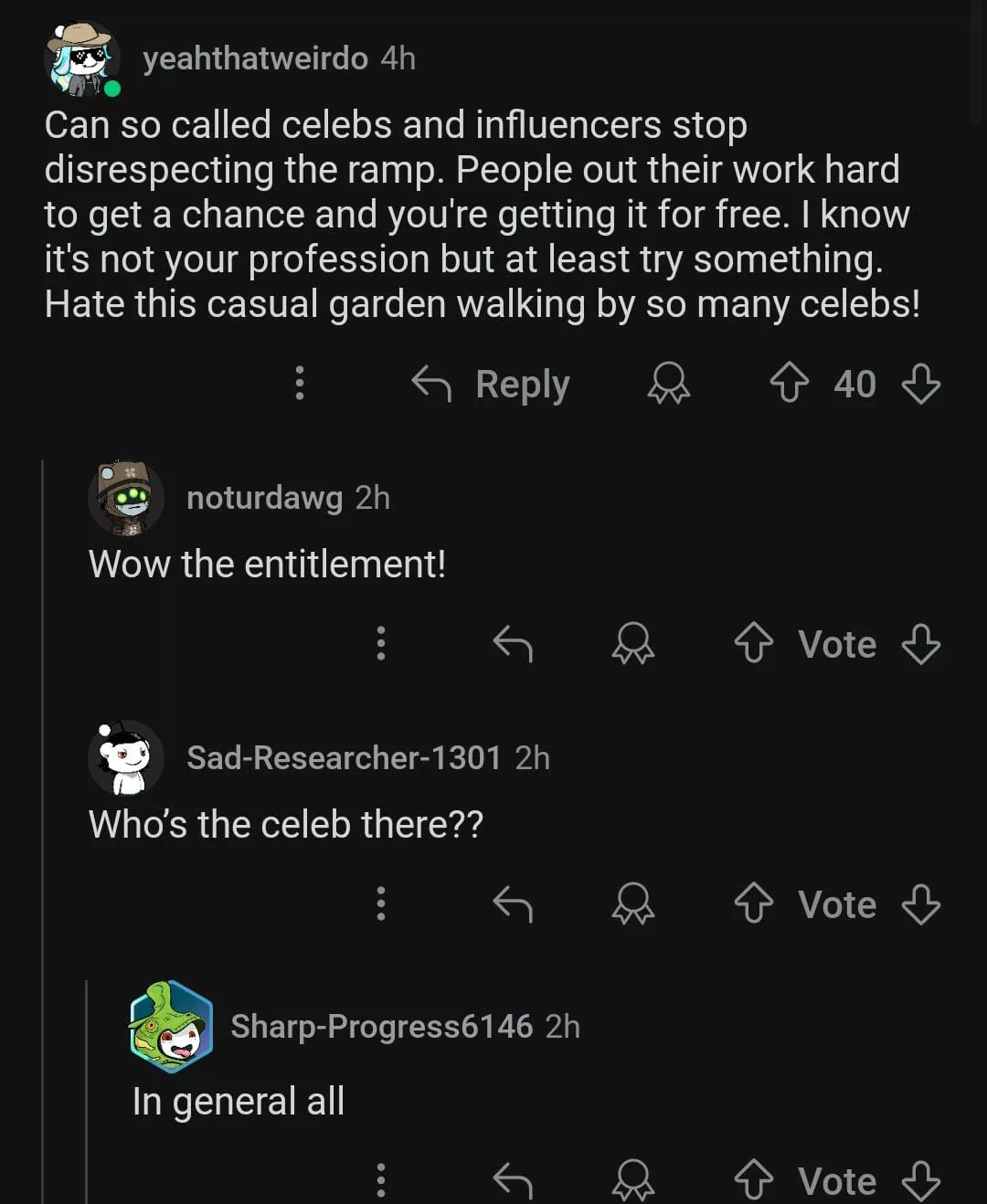The height and width of the screenshot is (1204, 987).
Task: Reply to Sharp-Progress6146's comment
Action: [x=513, y=1180]
